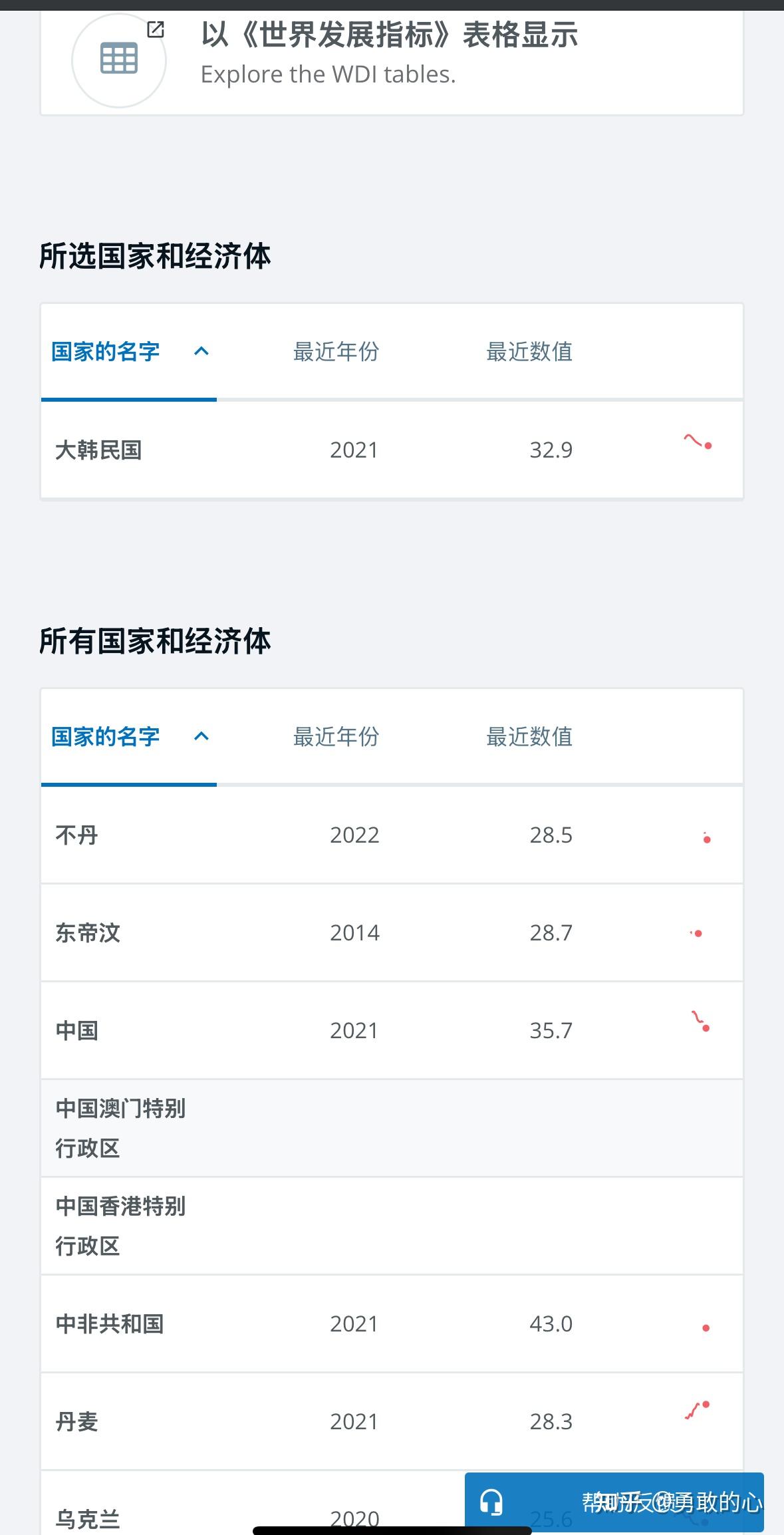Sort all countries by 国家的名字
Viewport: 784px width, 1535px height.
click(x=129, y=737)
